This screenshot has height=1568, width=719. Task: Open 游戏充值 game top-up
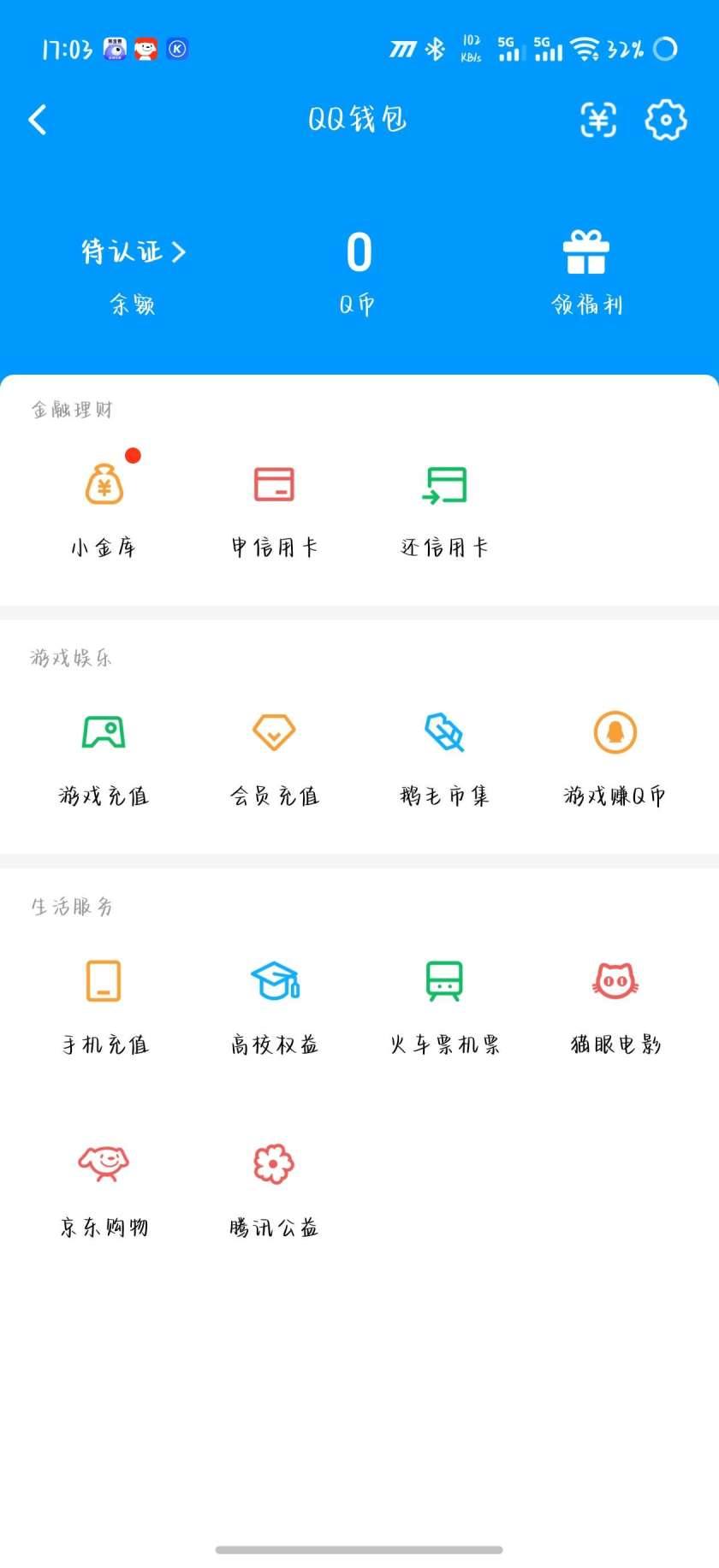[103, 753]
